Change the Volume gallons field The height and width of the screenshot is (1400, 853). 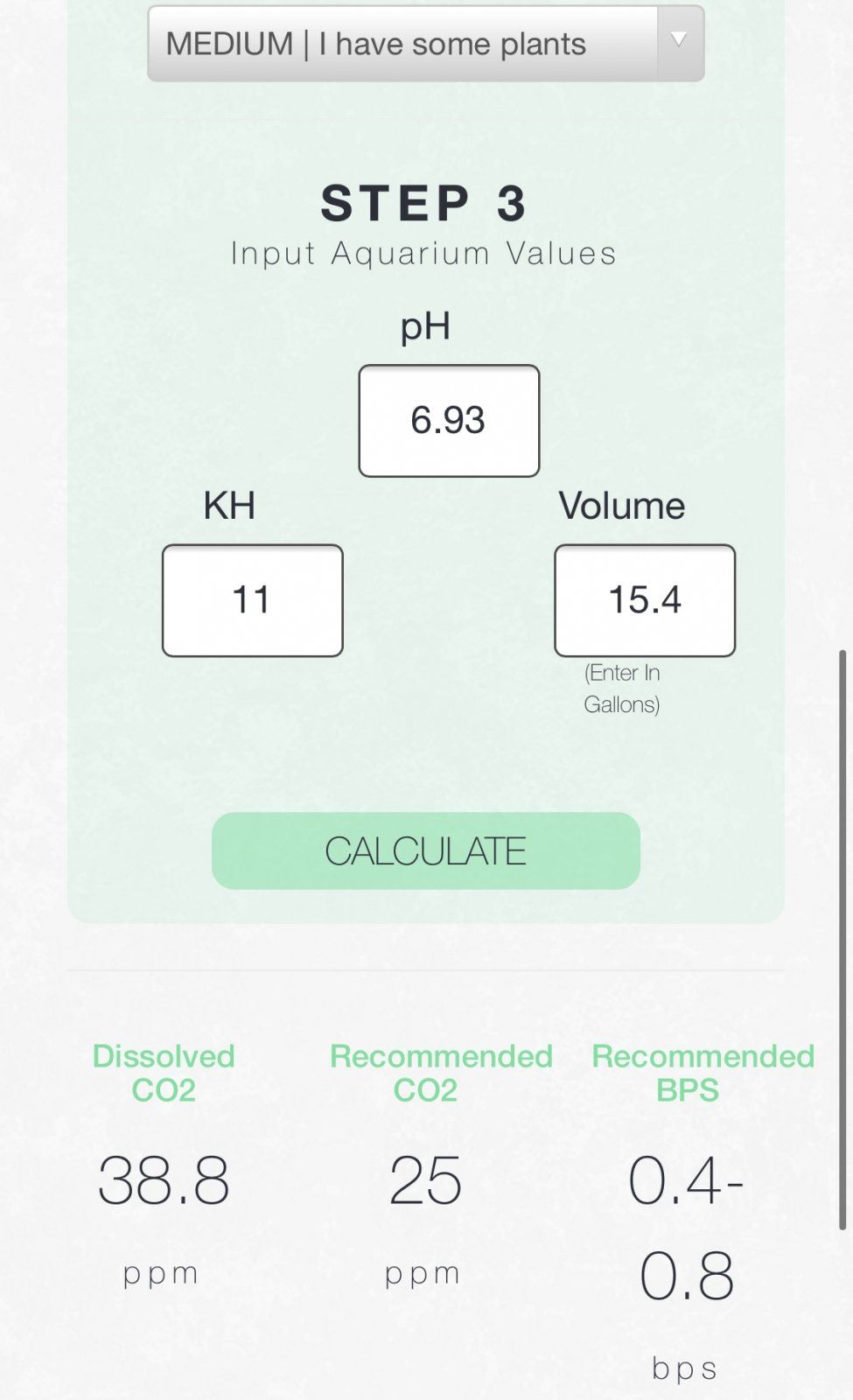(x=645, y=600)
